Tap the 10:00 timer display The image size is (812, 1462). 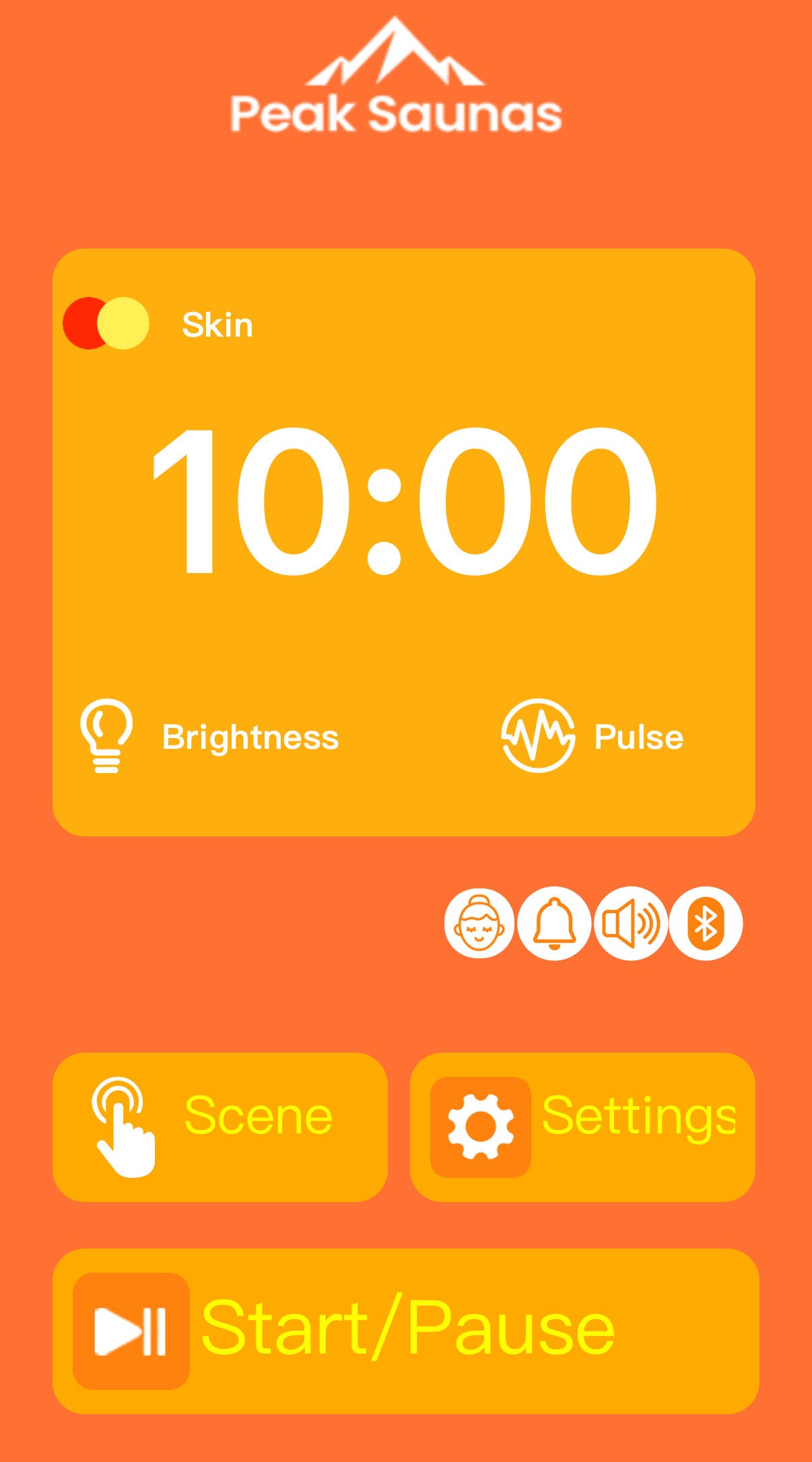click(x=404, y=502)
